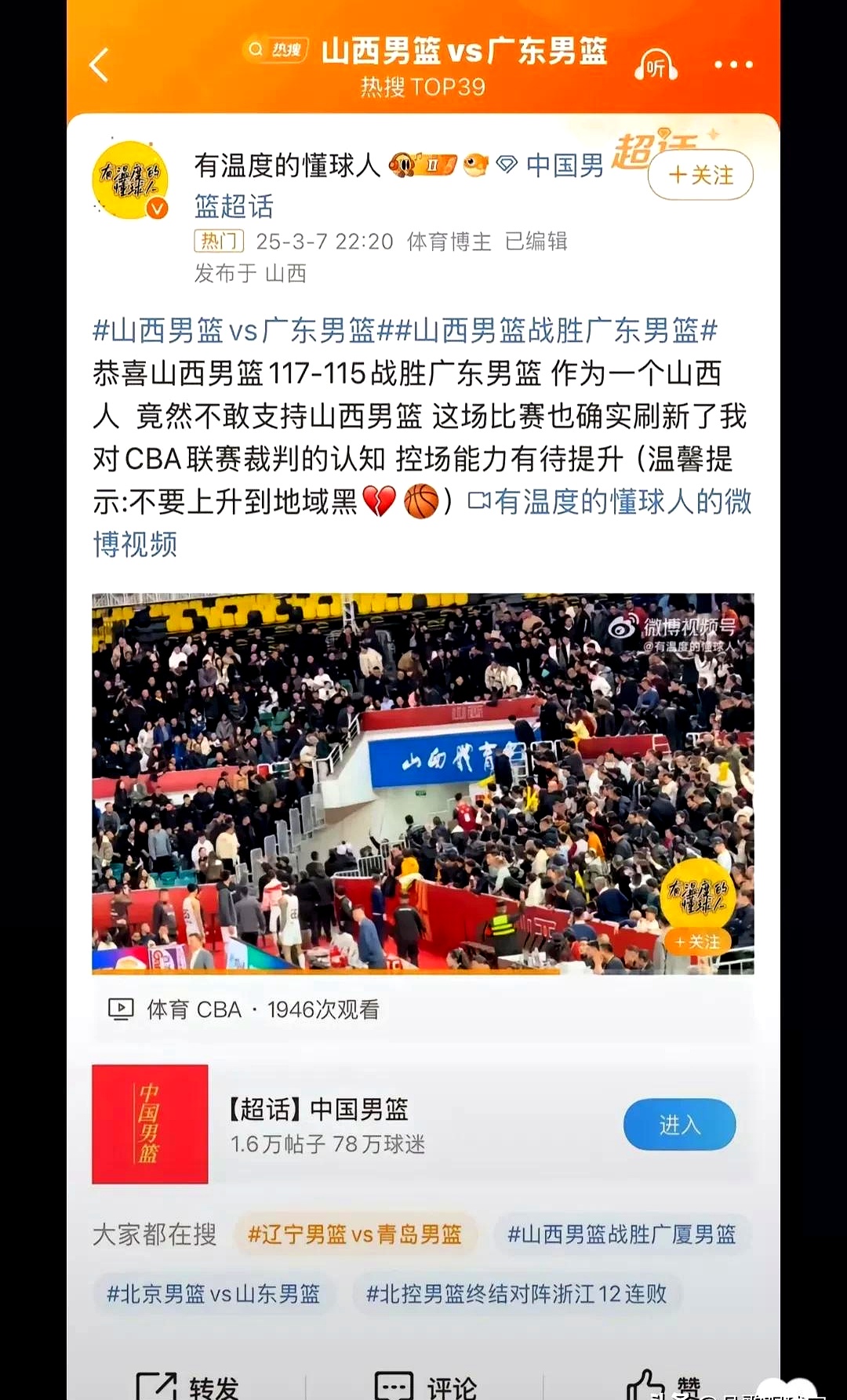
Task: Open 有温度的懂球人的微博视频 link
Action: coord(620,506)
